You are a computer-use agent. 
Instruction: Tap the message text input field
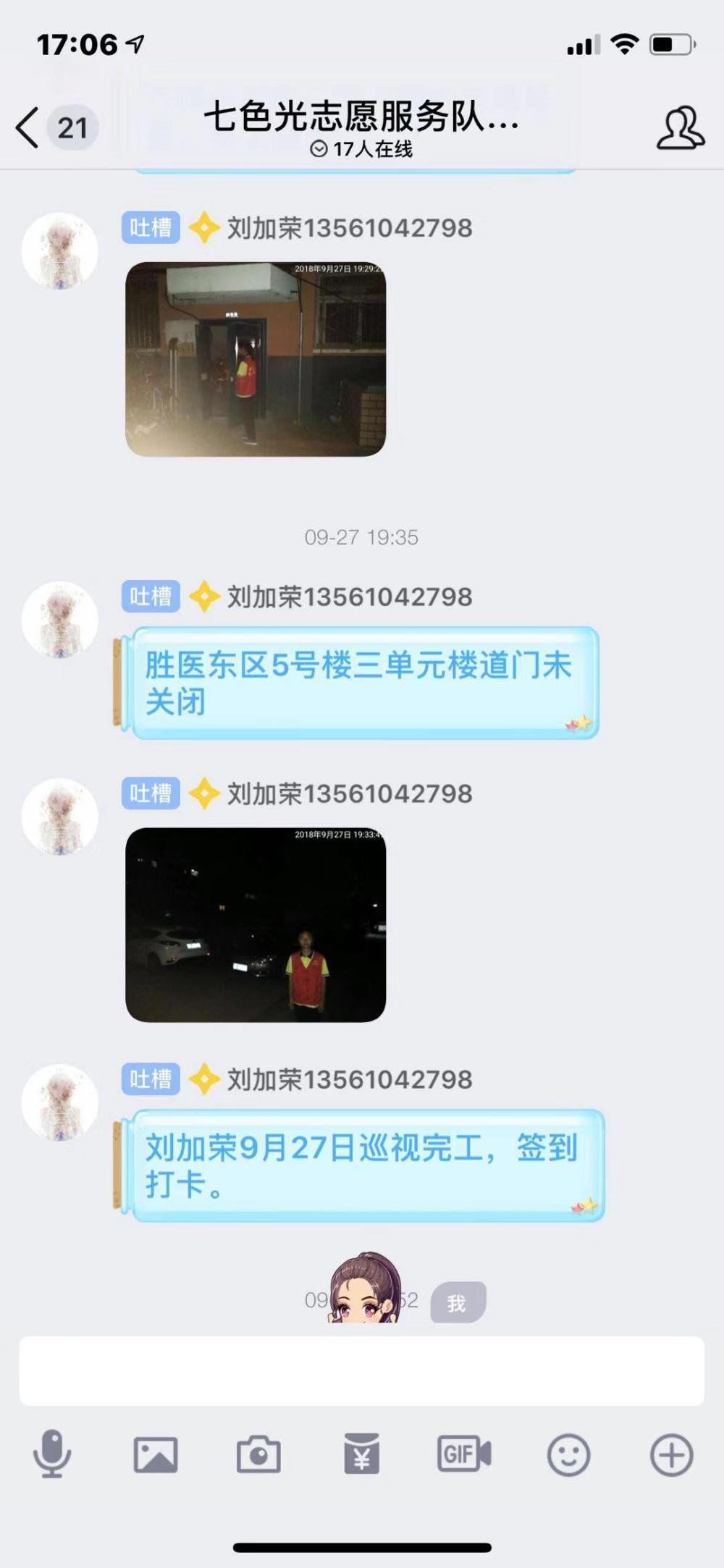pos(361,1370)
